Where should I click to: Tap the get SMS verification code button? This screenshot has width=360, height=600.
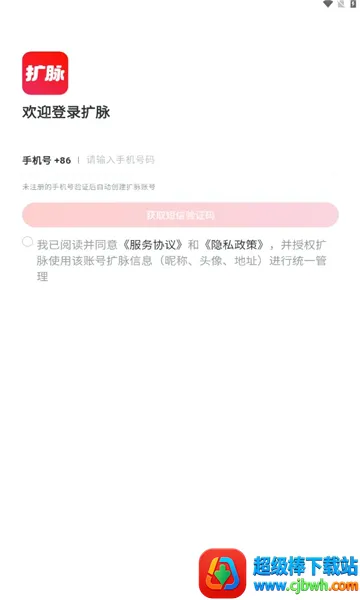[180, 215]
